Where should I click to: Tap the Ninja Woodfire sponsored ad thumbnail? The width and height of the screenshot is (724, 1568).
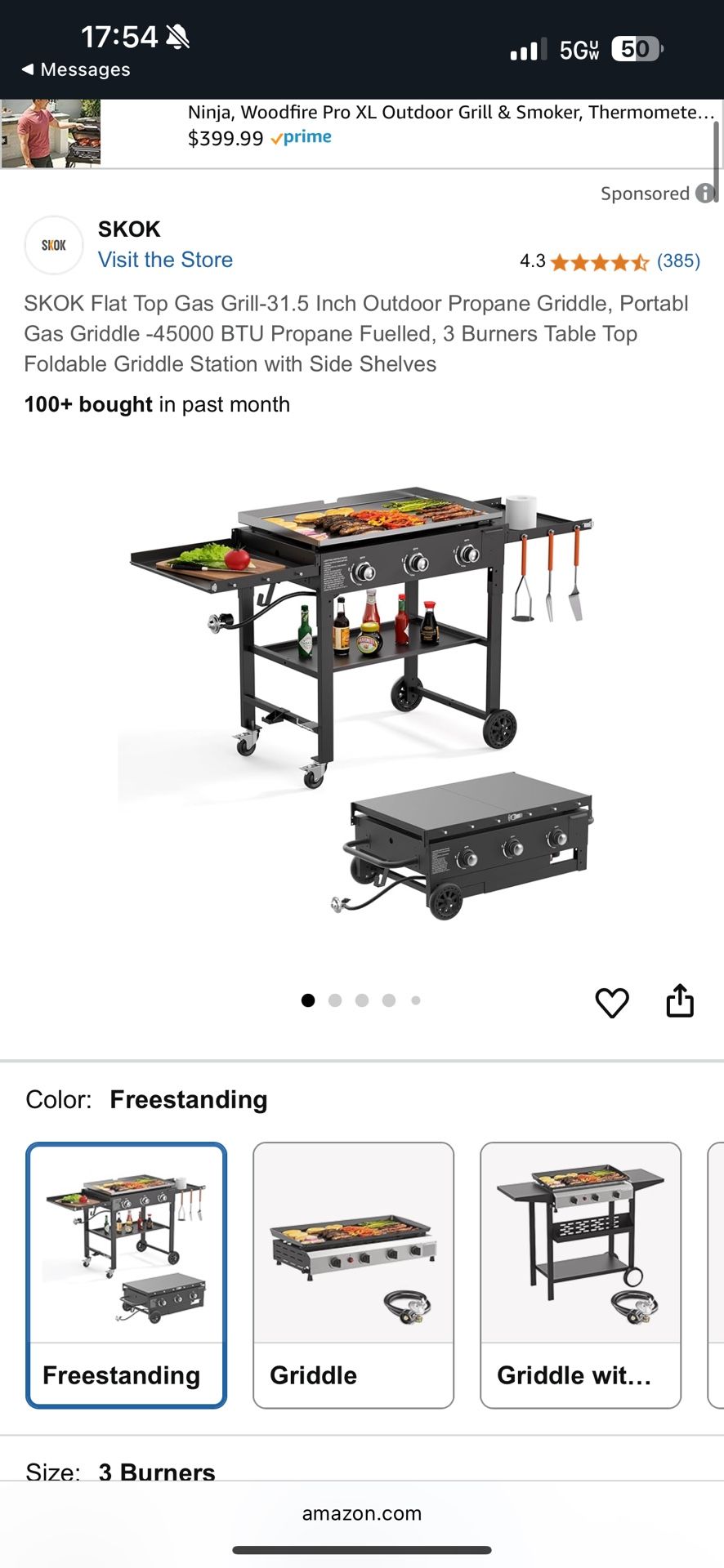[51, 133]
